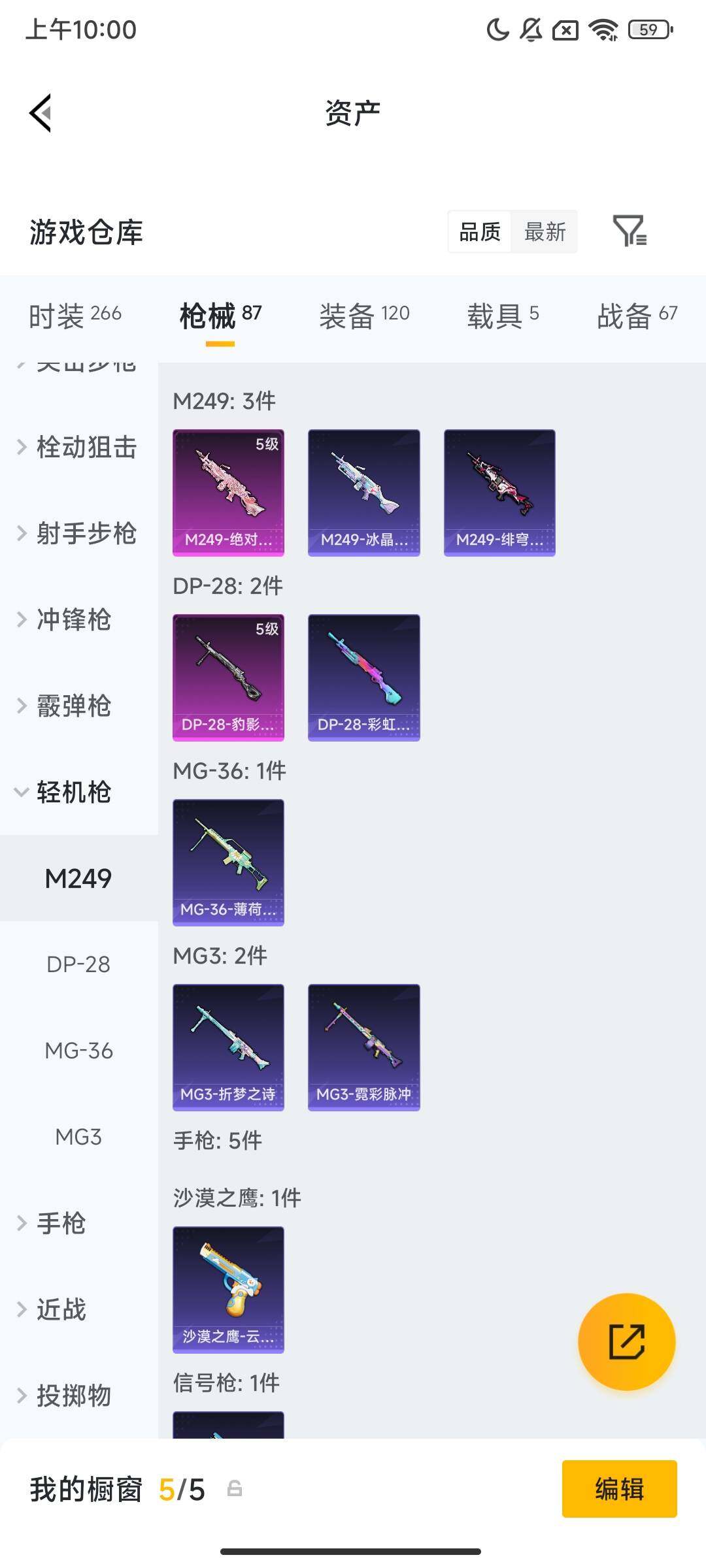The width and height of the screenshot is (706, 1568).
Task: View the M249-冰晶 skin tile
Action: 364,493
